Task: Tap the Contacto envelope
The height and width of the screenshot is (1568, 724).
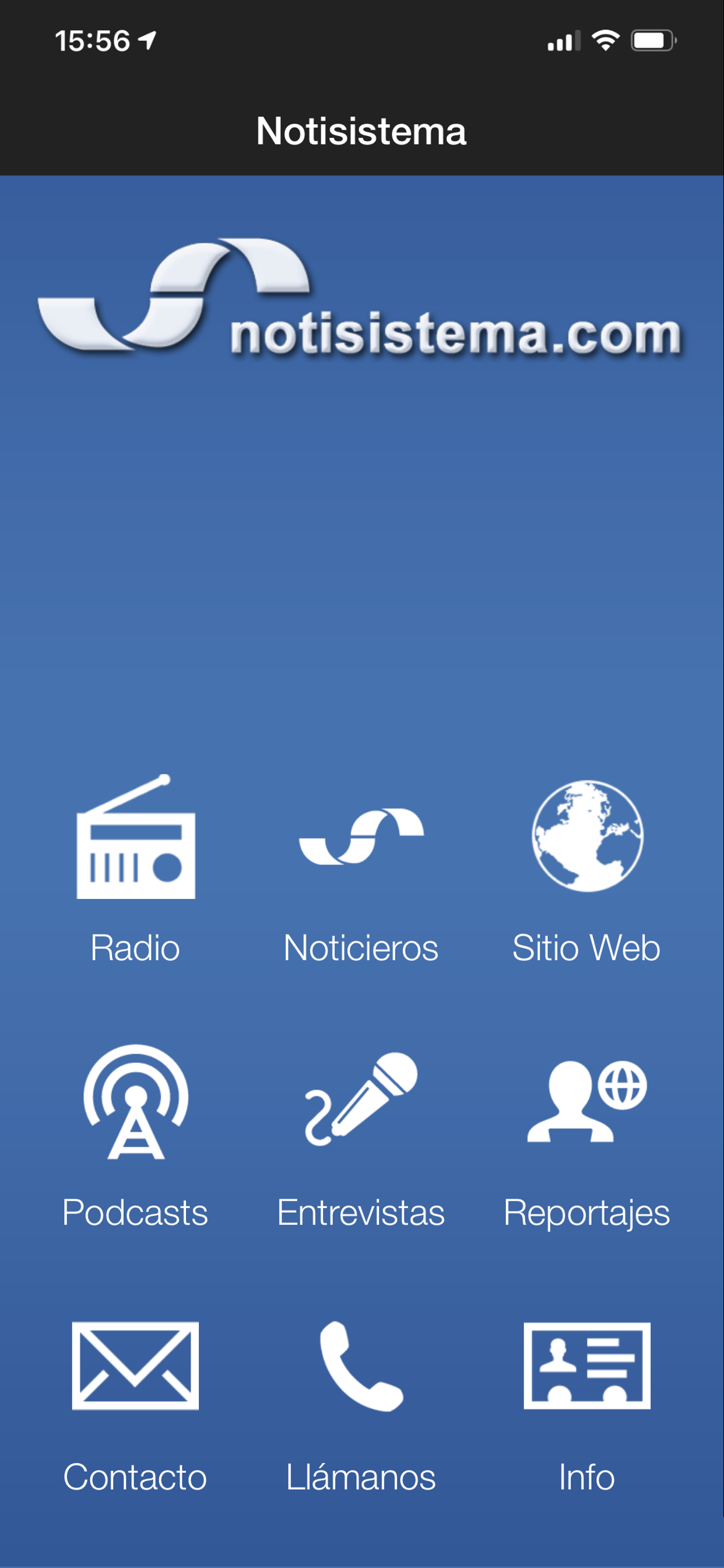Action: pyautogui.click(x=136, y=1366)
